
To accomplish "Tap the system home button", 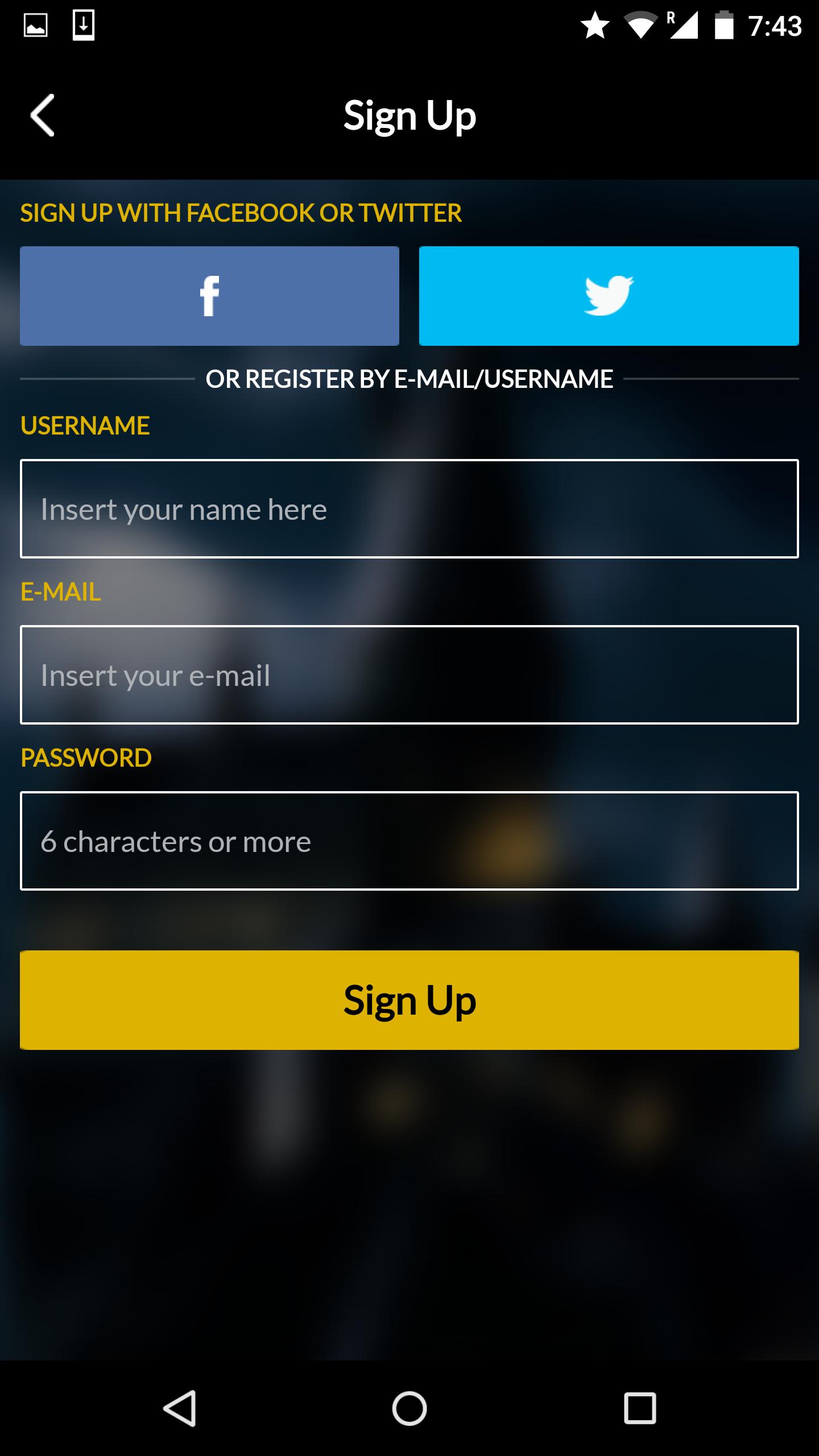I will 409,1408.
